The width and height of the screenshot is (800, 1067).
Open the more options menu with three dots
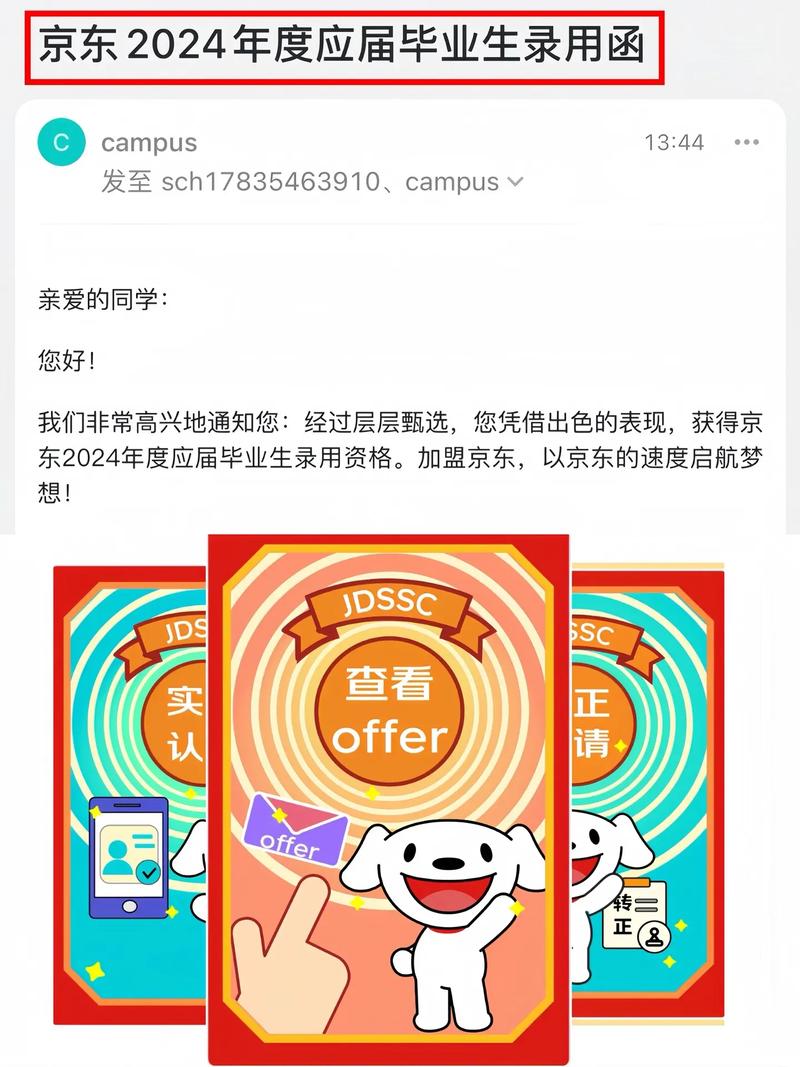click(744, 143)
